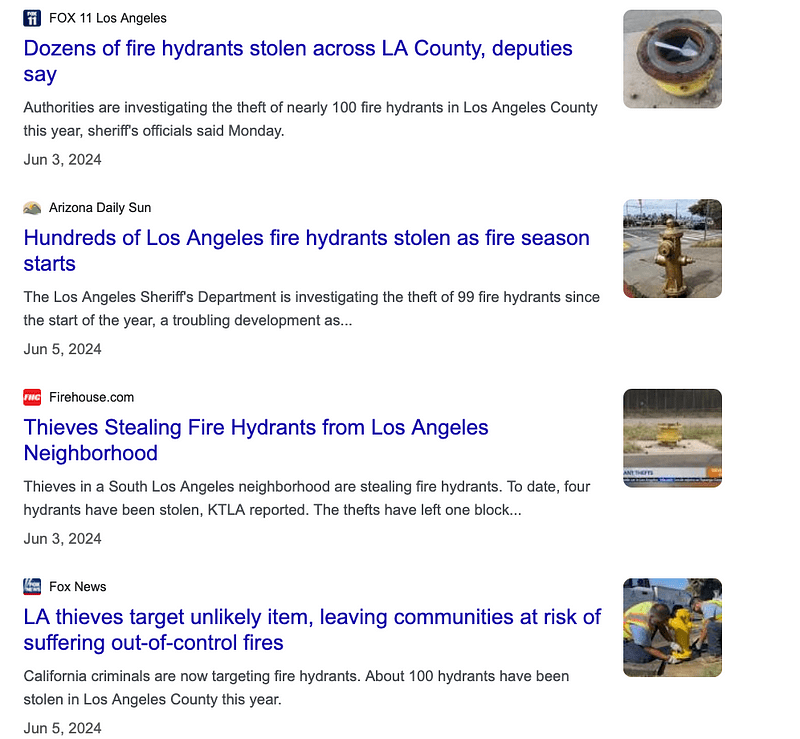Tap the FOX 11 Los Angeles result thumbnail
The width and height of the screenshot is (800, 739).
672,59
